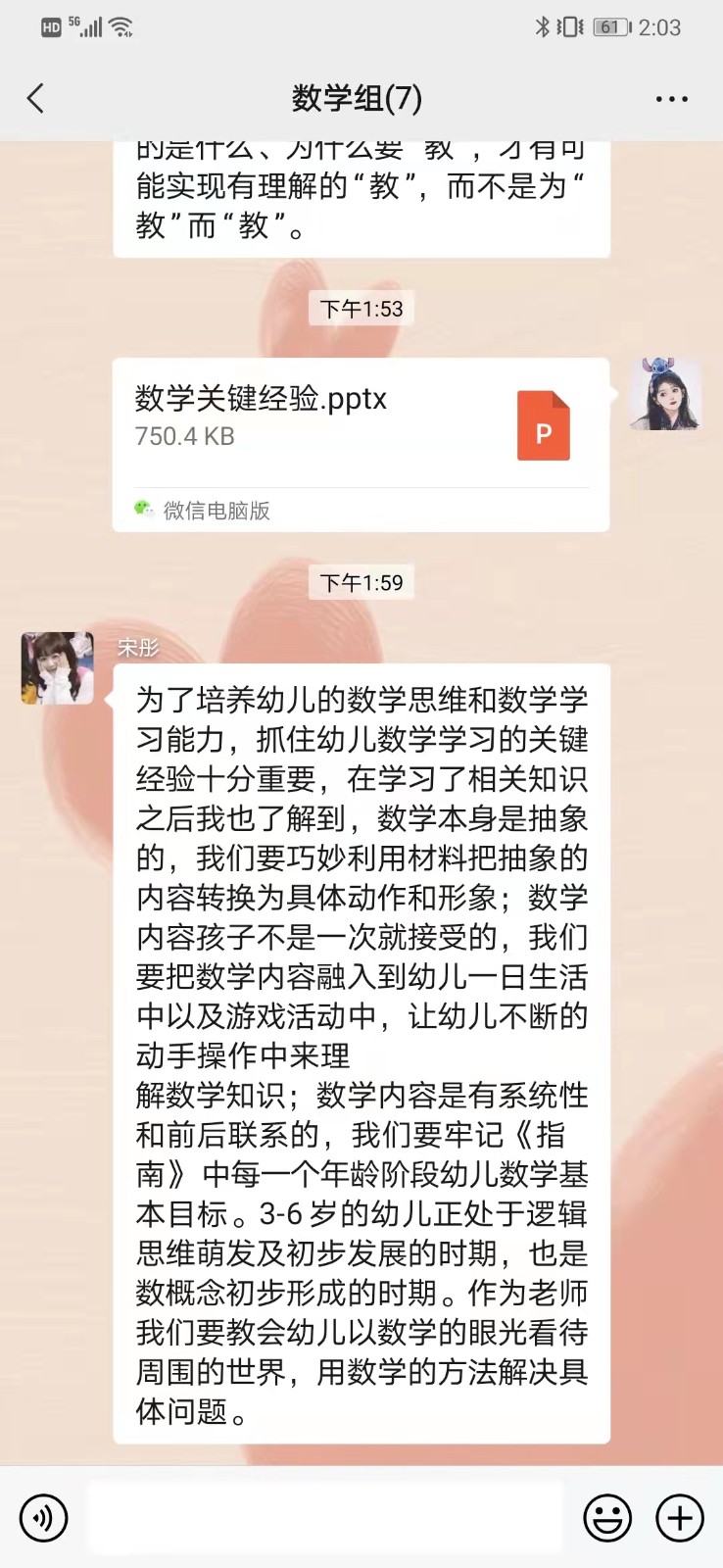Focus the message text field
Viewport: 723px width, 1568px height.
coord(325,1518)
